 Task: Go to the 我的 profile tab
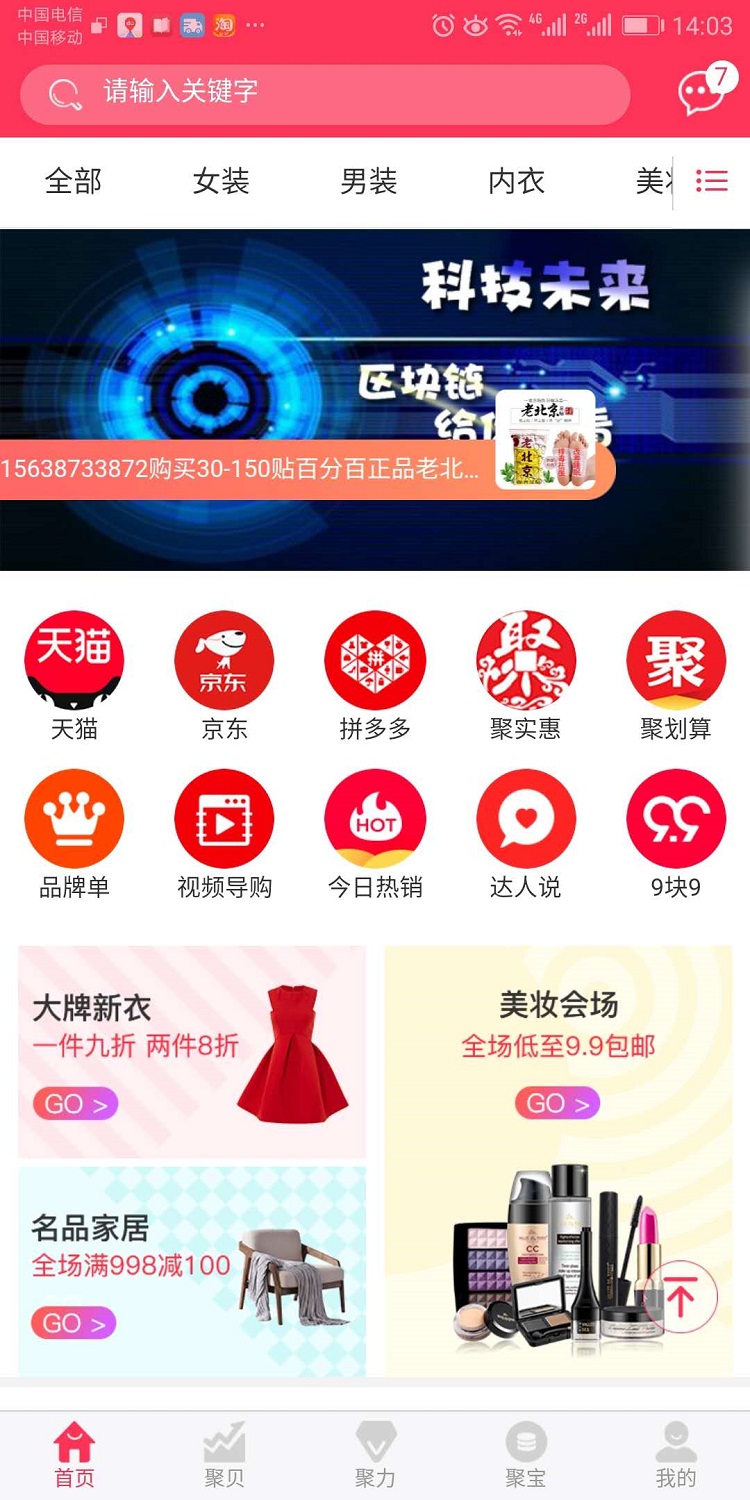click(x=676, y=1454)
